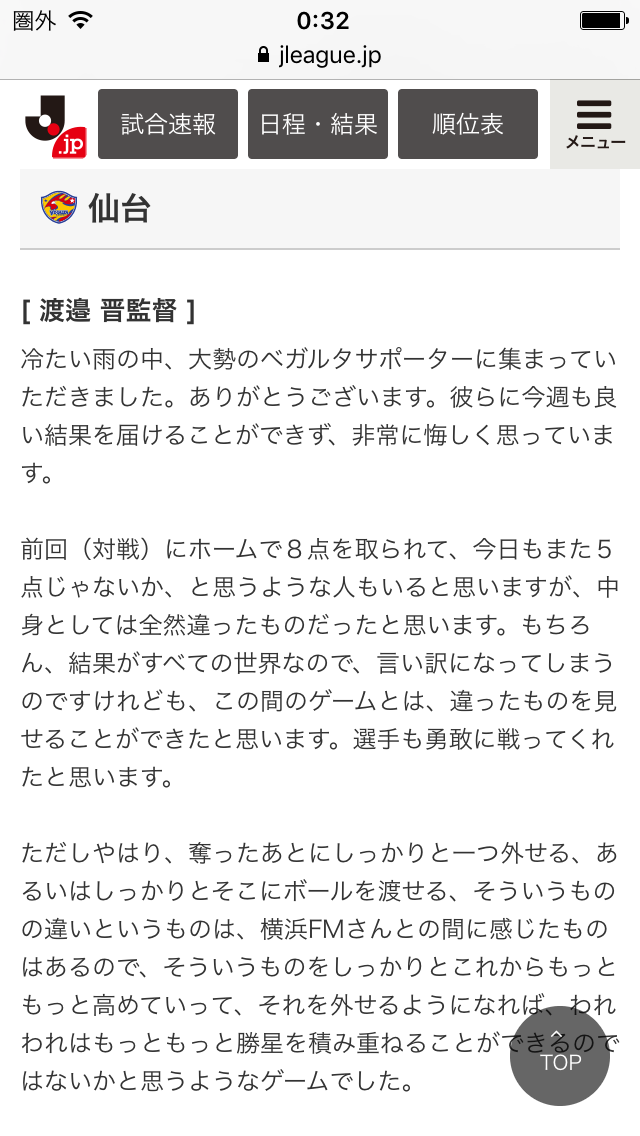640x1136 pixels.
Task: Go to 日程・結果 schedule and results
Action: point(318,124)
